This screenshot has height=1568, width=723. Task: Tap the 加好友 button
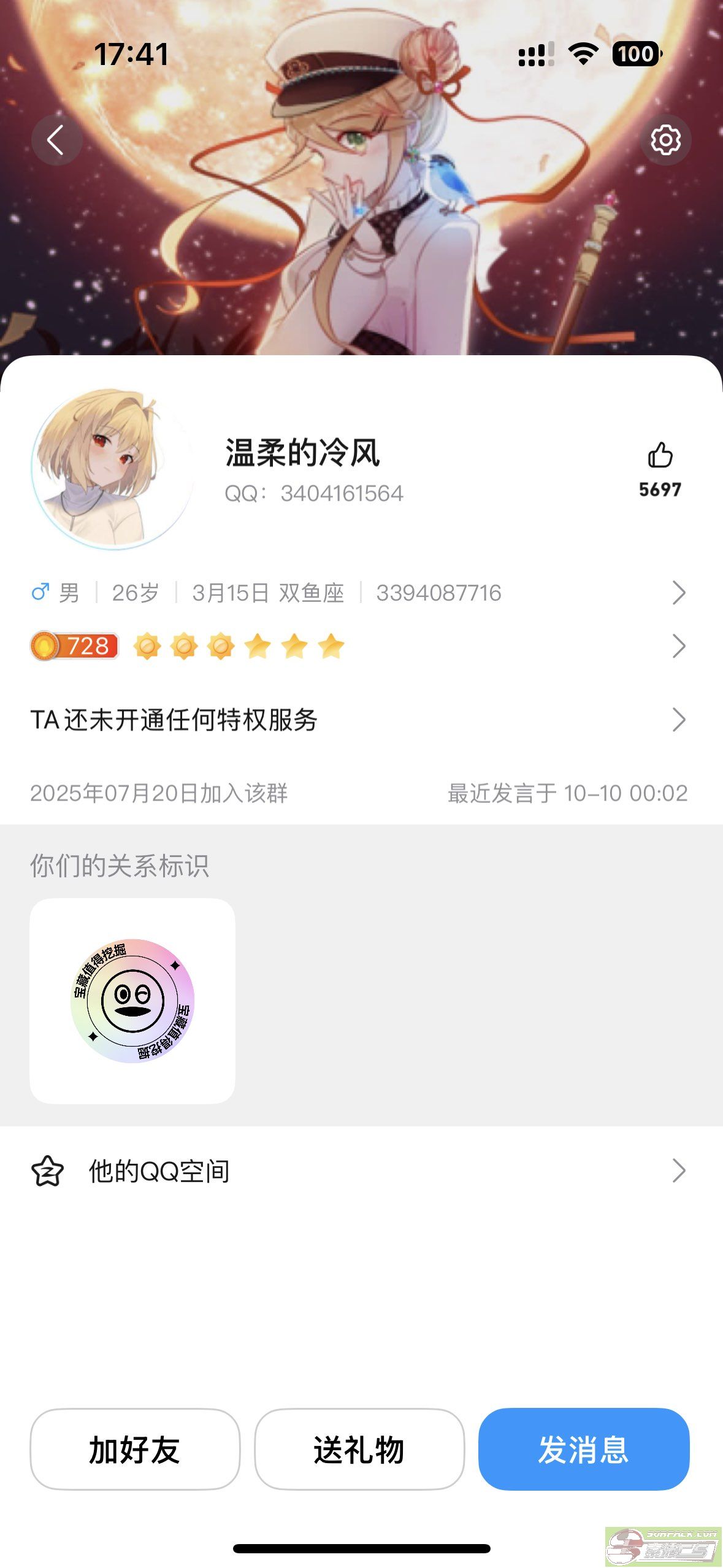(x=135, y=1450)
